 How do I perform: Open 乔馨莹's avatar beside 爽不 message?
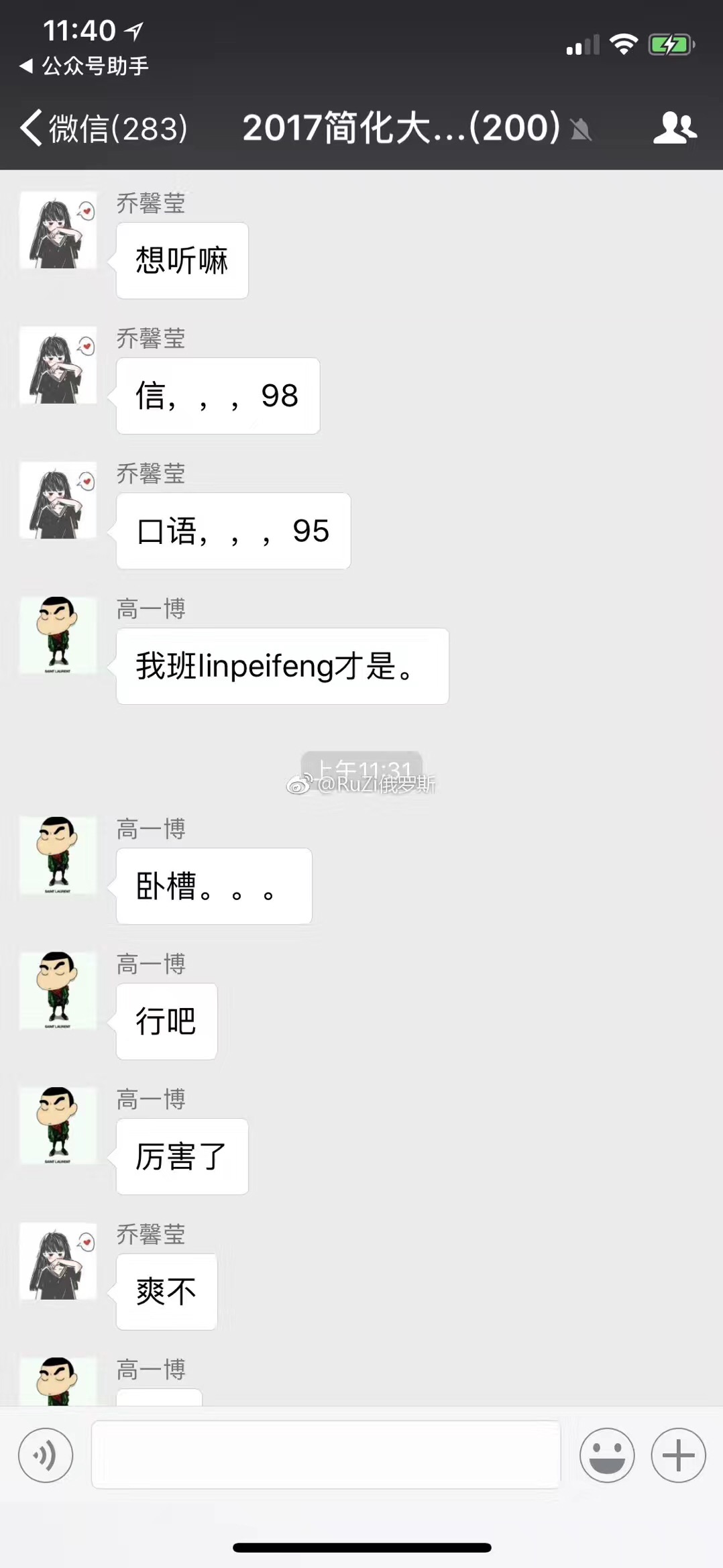click(58, 1261)
